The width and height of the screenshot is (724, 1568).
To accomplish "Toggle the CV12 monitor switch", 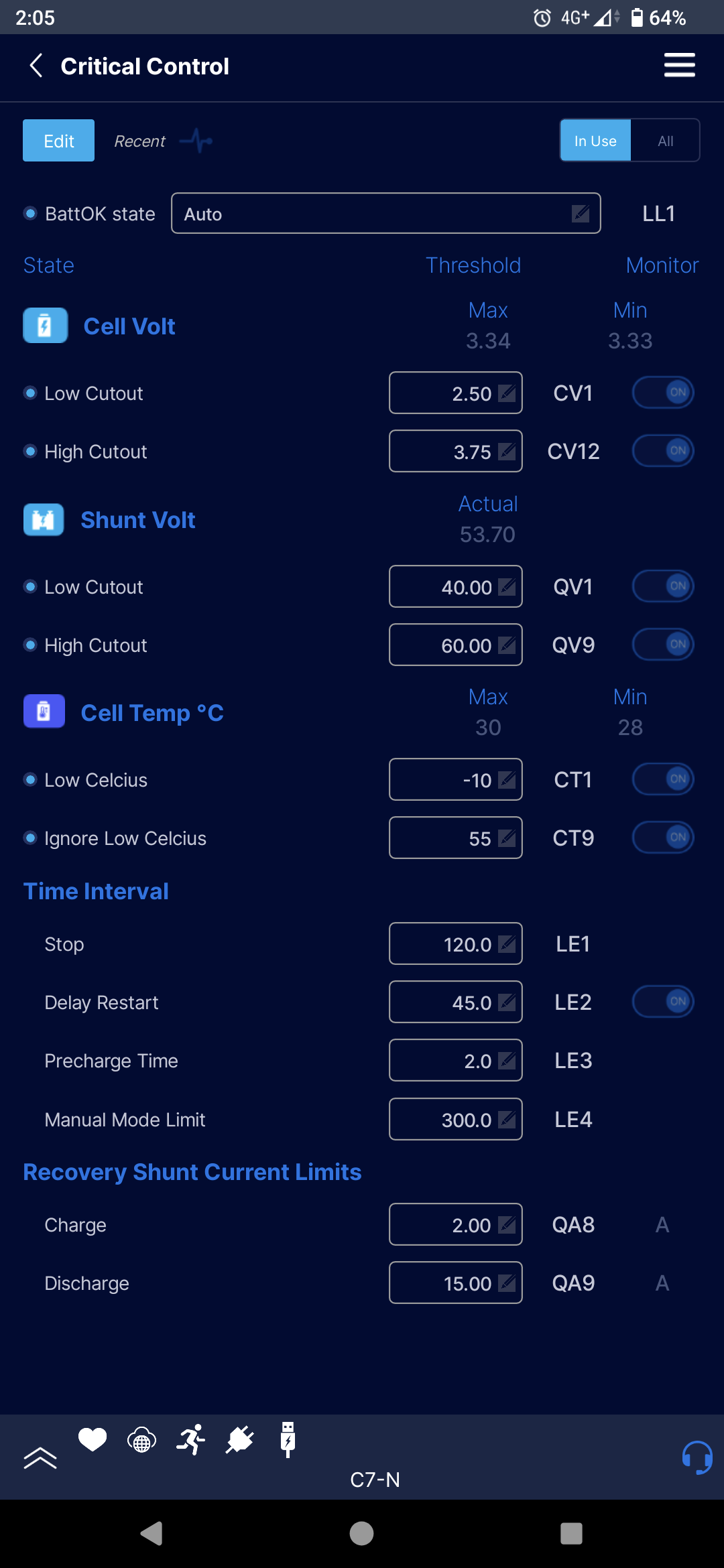I will [663, 451].
